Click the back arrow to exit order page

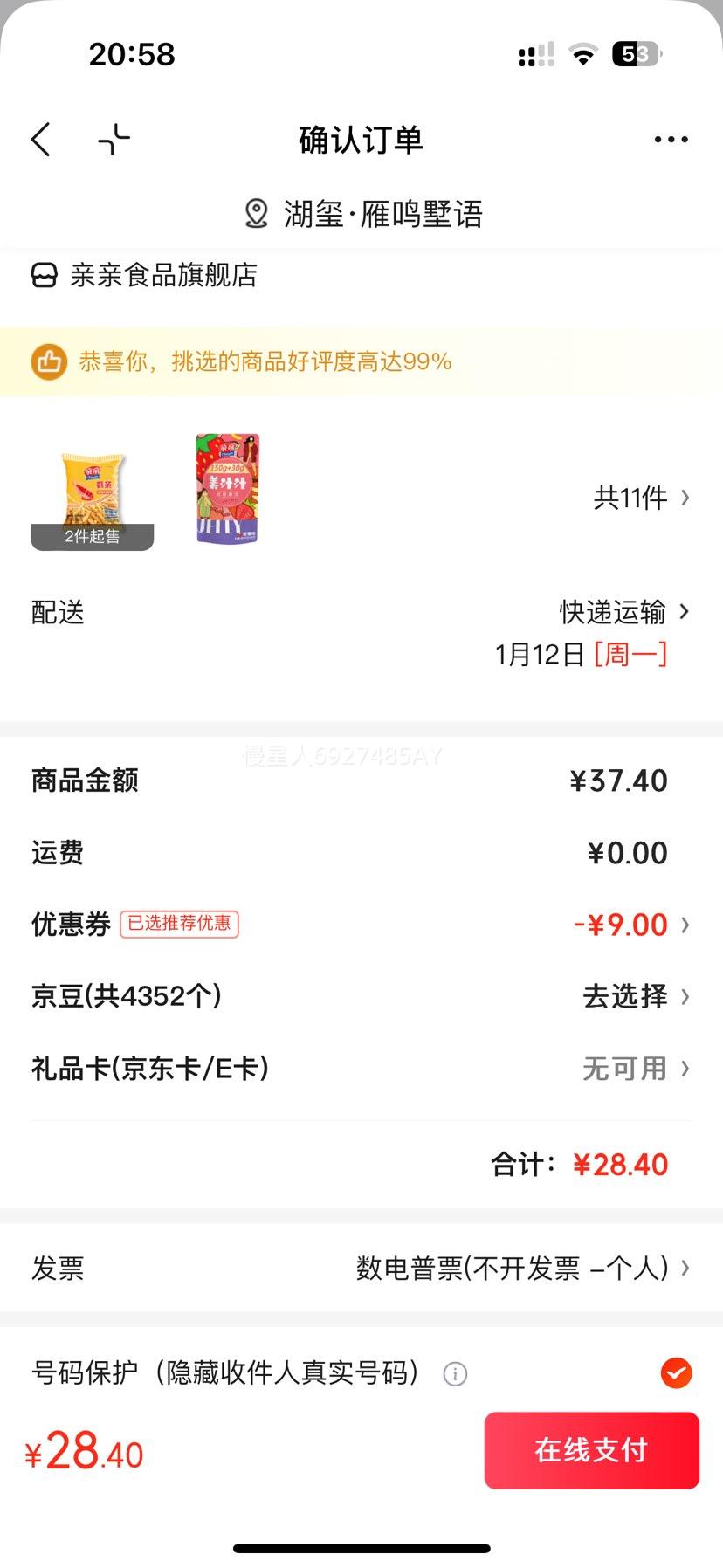tap(40, 140)
